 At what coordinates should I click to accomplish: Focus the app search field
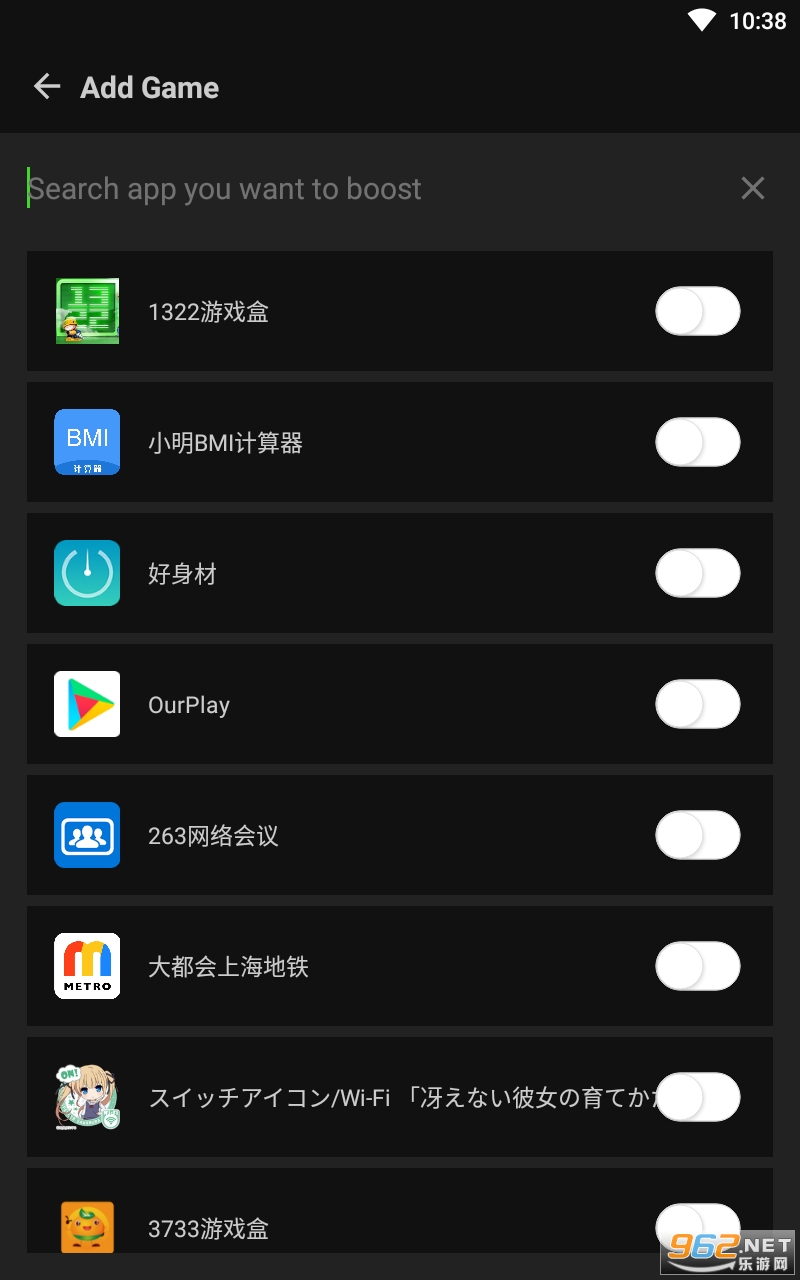370,189
